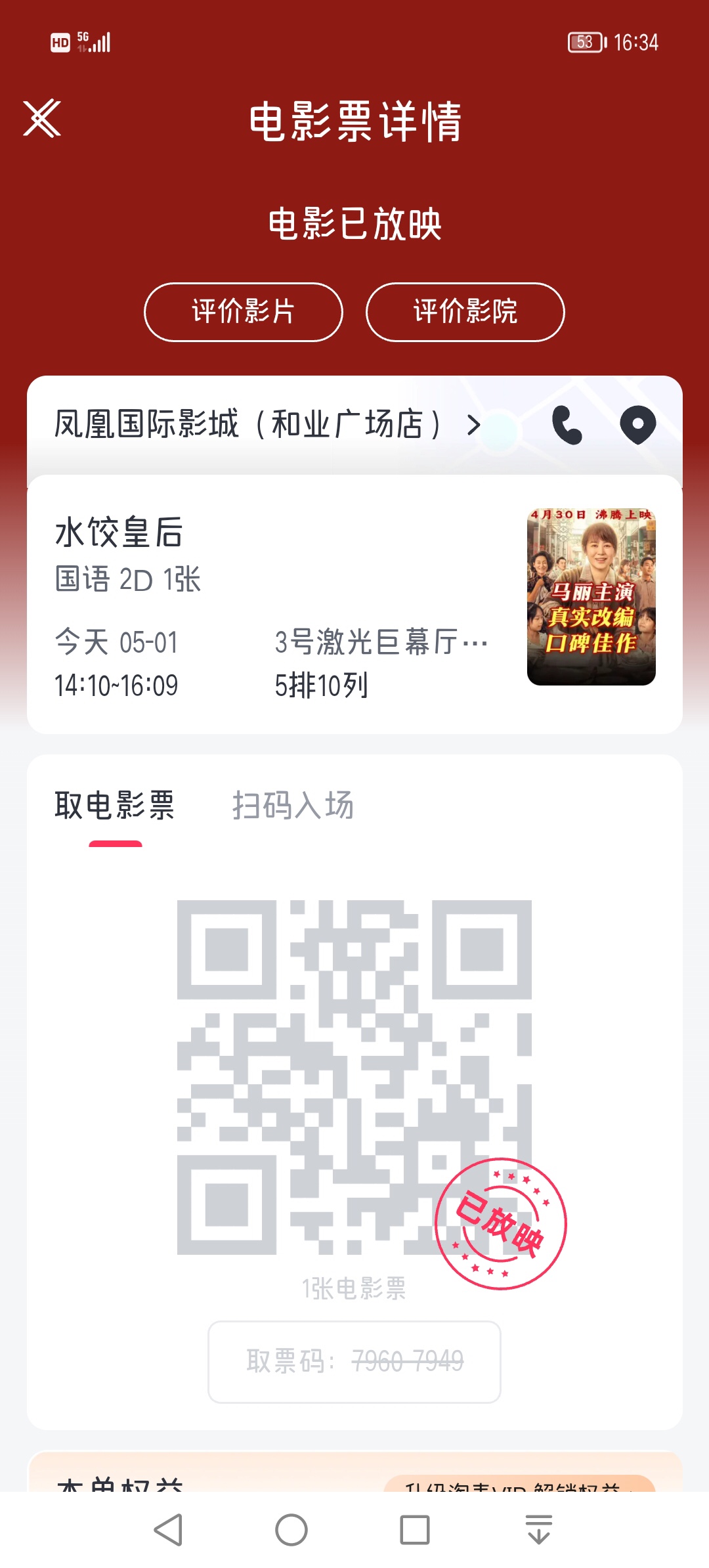Close the movie ticket details page

click(x=42, y=119)
